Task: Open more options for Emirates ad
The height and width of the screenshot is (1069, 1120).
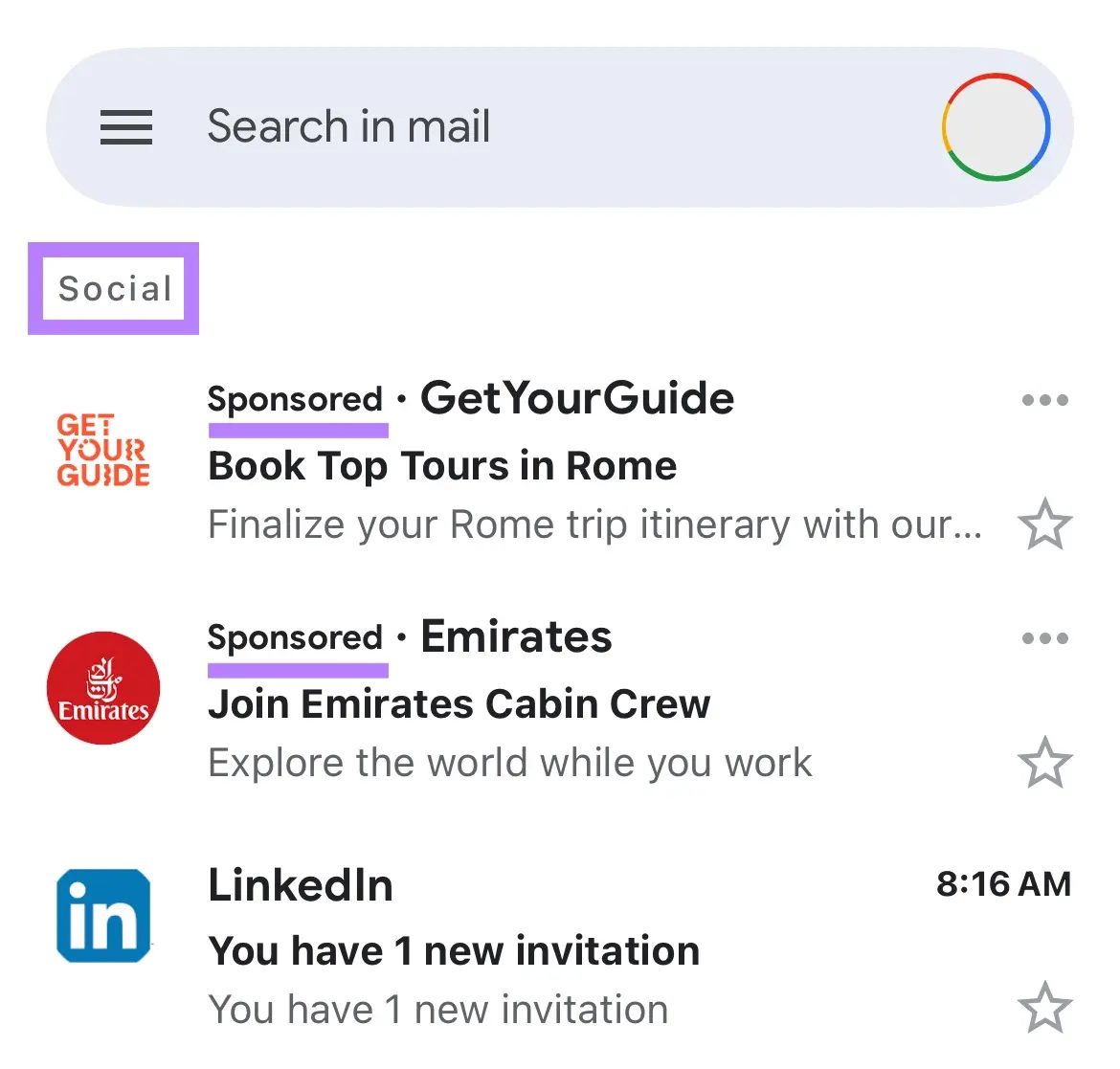Action: pyautogui.click(x=1044, y=638)
